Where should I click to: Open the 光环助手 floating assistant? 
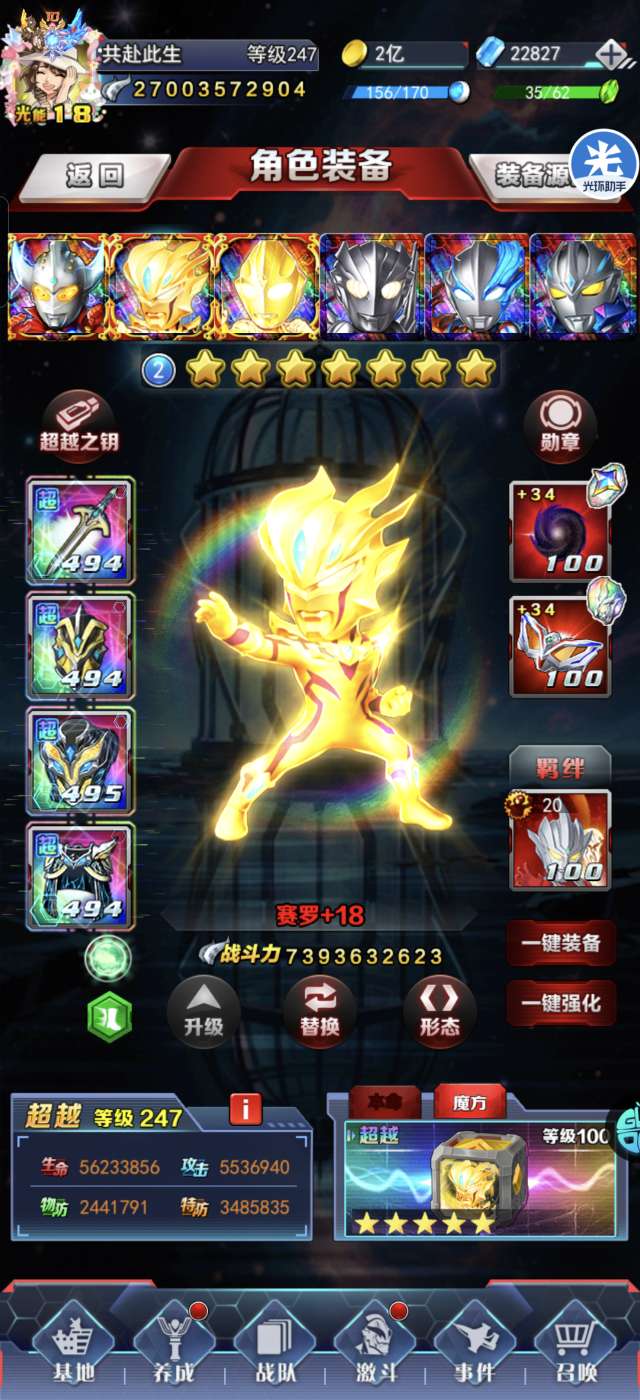coord(605,160)
